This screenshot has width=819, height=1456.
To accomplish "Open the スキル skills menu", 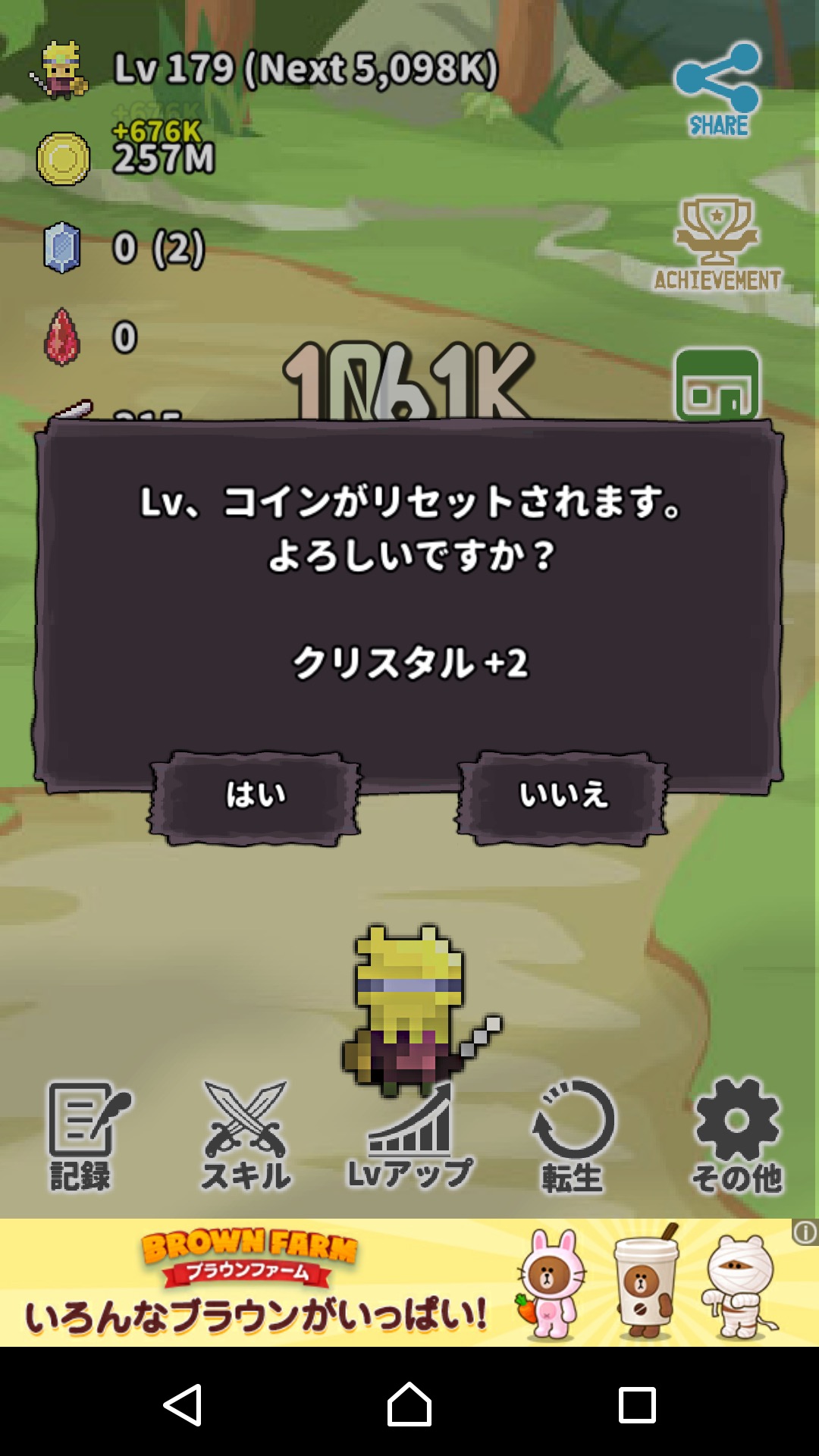I will (246, 1136).
